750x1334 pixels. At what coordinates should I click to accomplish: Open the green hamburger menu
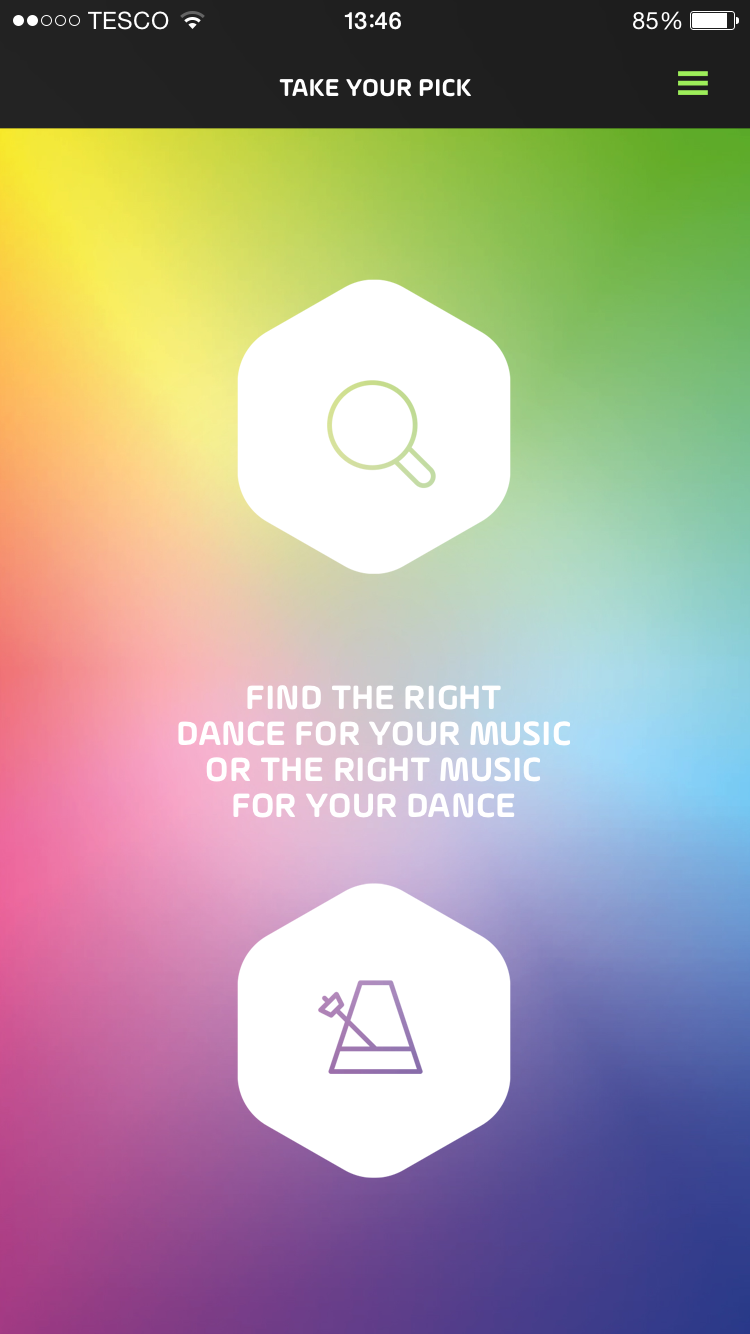point(692,84)
